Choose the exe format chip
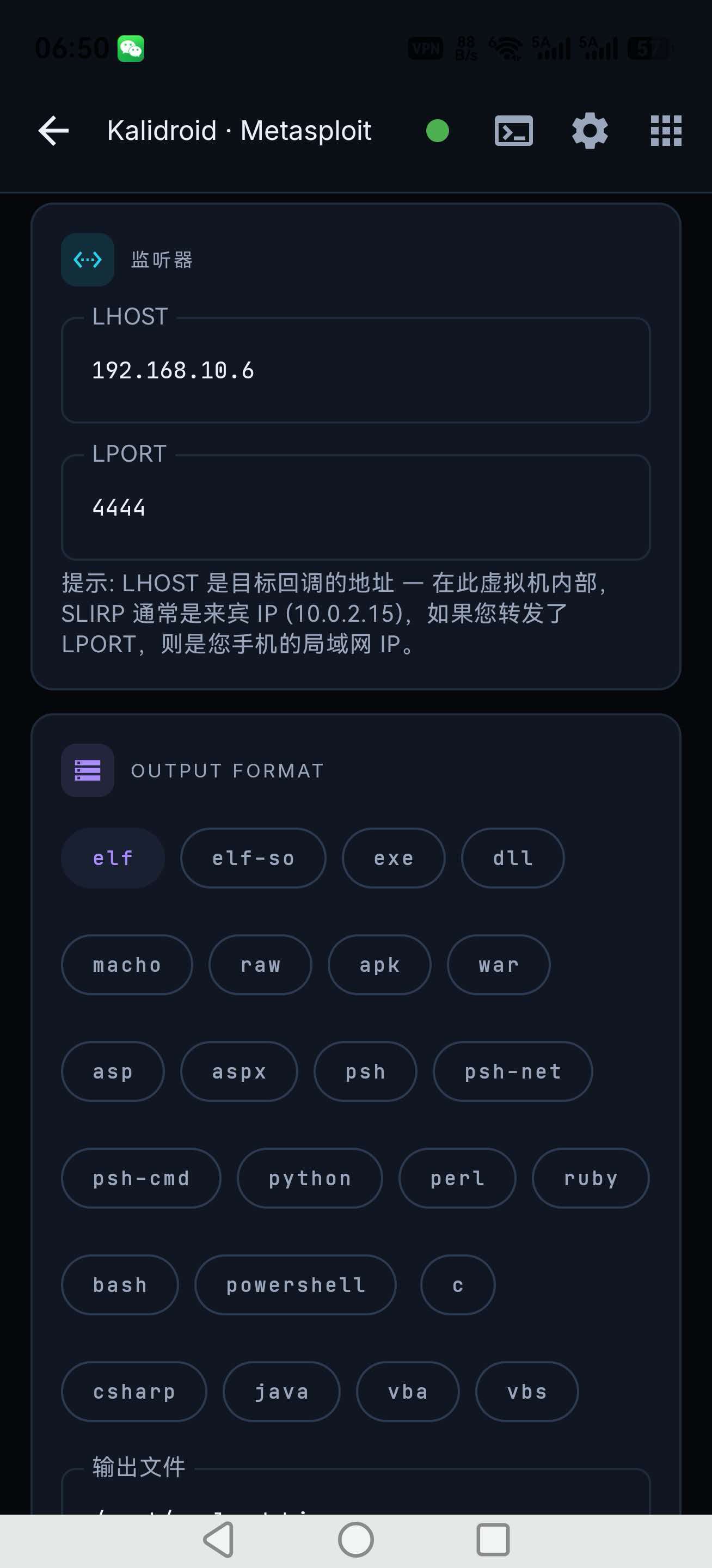The image size is (712, 1568). [394, 857]
